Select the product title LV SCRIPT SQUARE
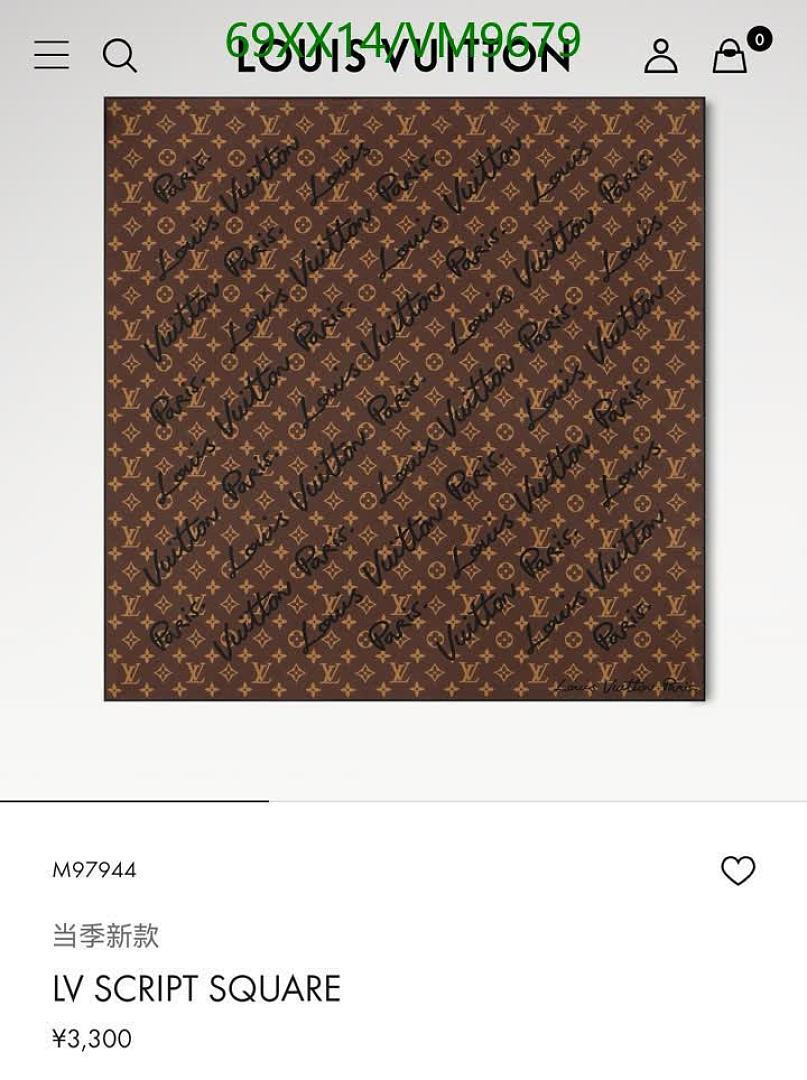Screen dimensions: 807x1080 click(197, 989)
